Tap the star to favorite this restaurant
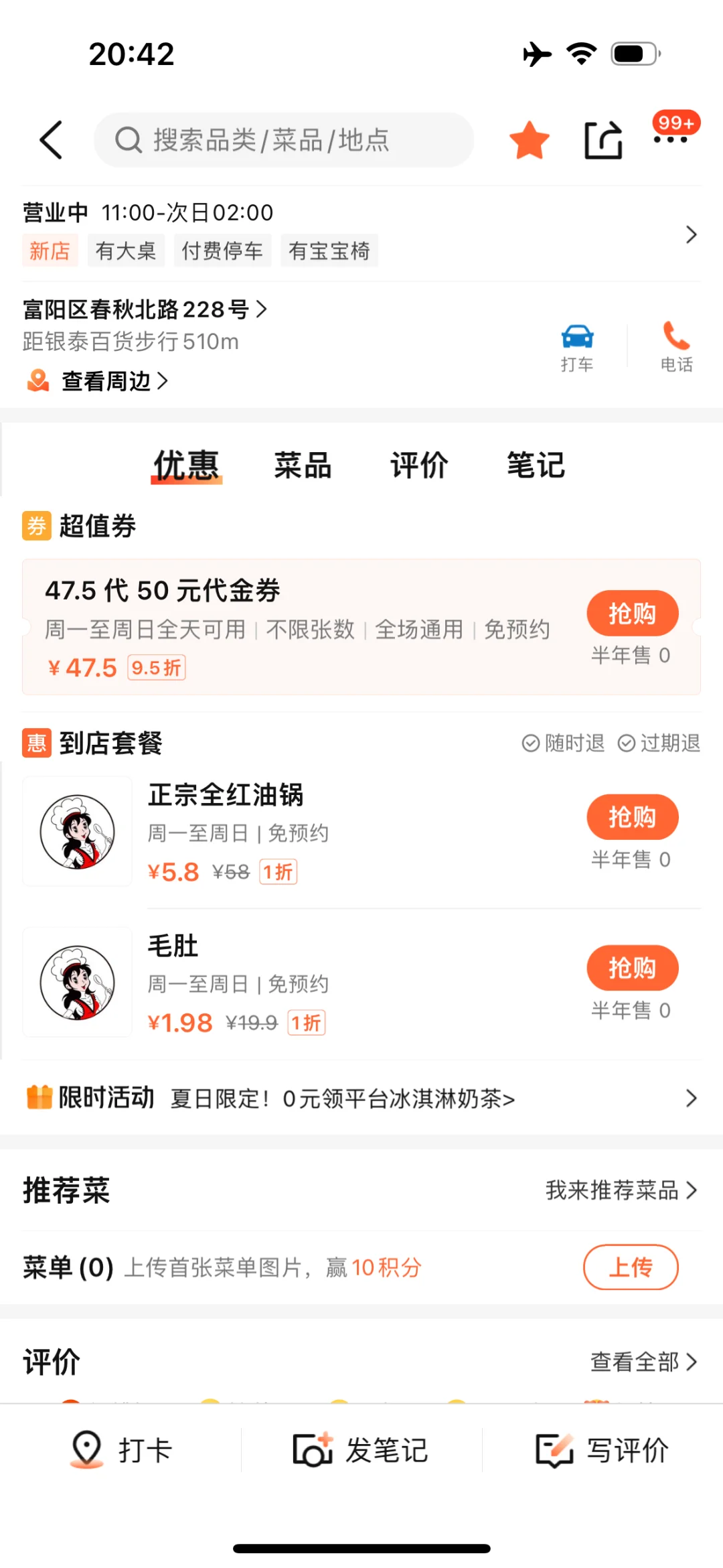Screen dimensions: 723x1568 (x=528, y=140)
